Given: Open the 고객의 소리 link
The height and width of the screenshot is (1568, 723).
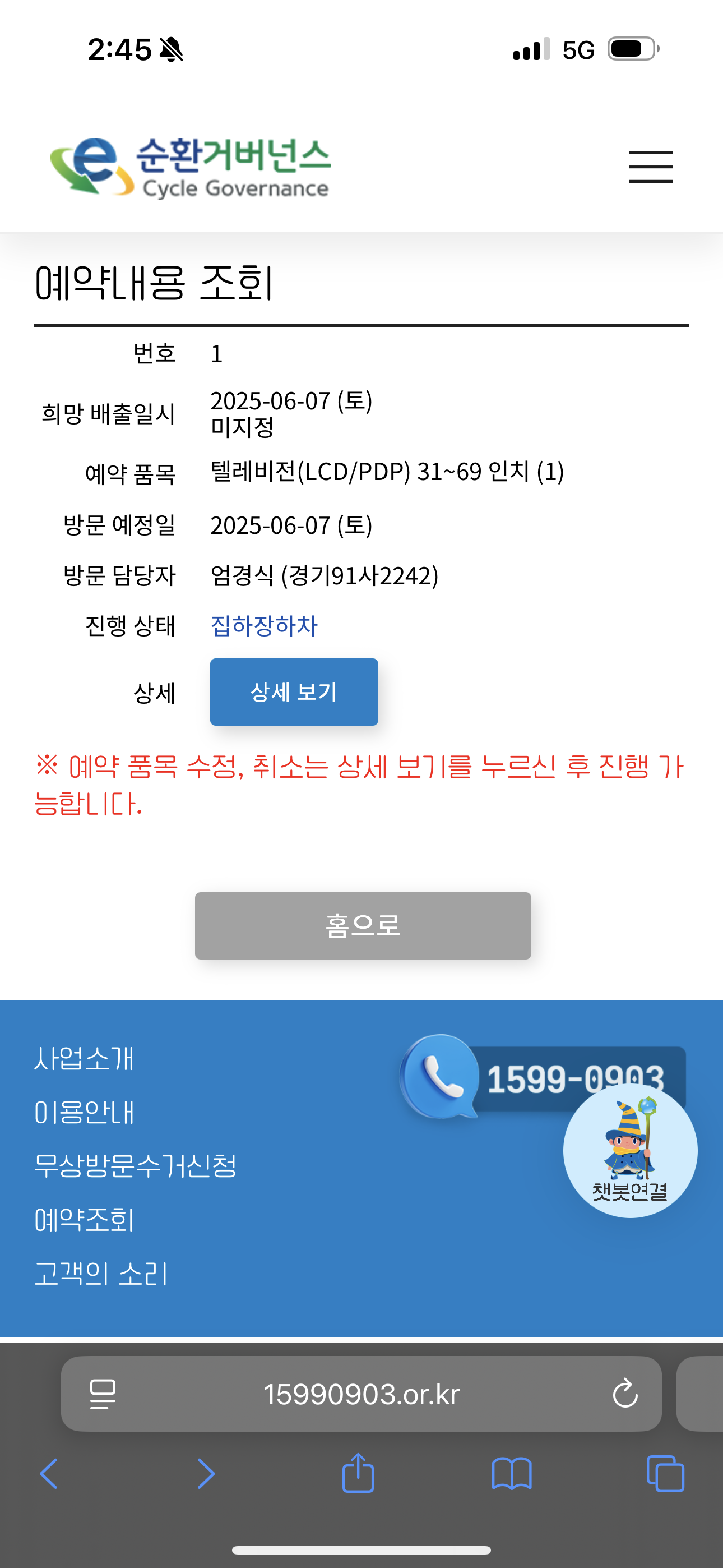Looking at the screenshot, I should point(101,1274).
